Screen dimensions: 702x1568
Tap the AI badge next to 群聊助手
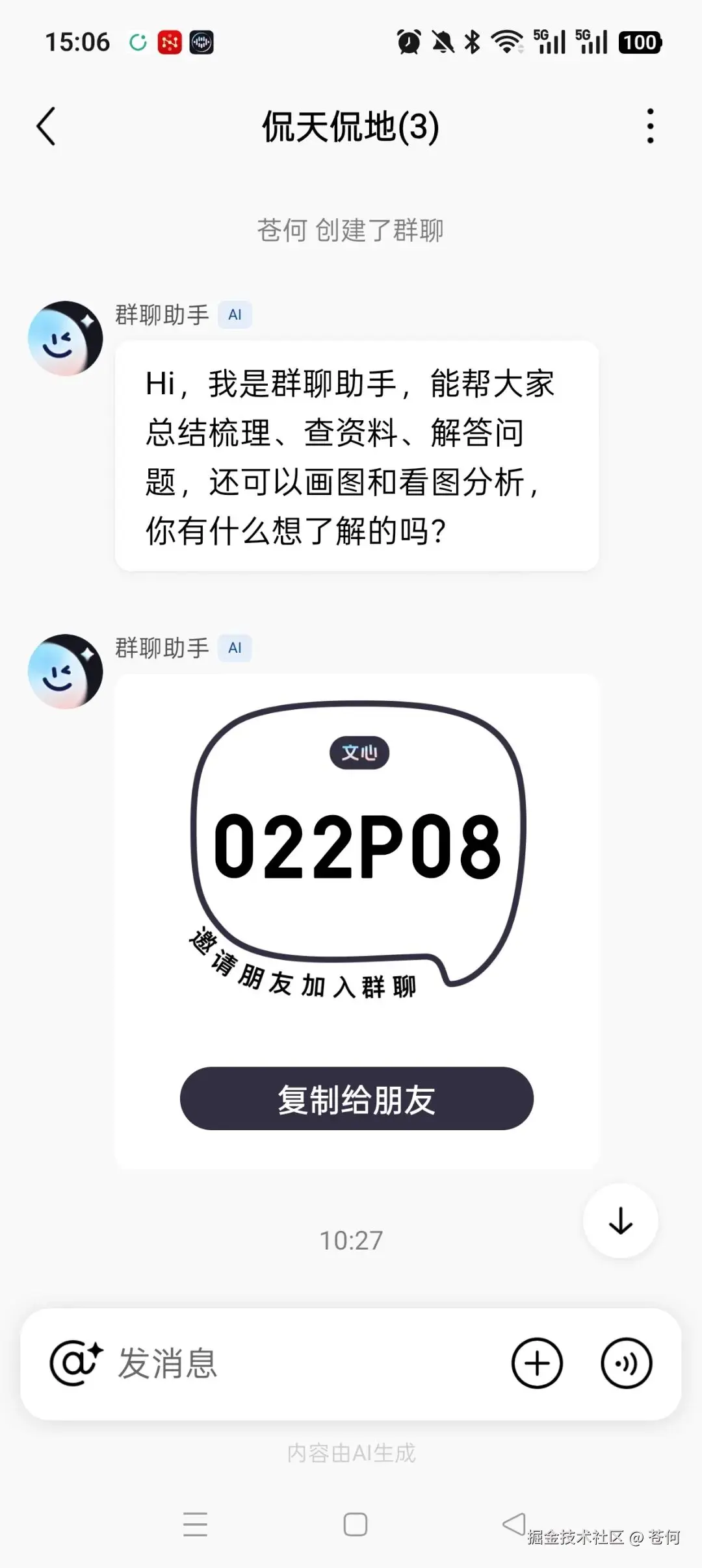coord(235,315)
